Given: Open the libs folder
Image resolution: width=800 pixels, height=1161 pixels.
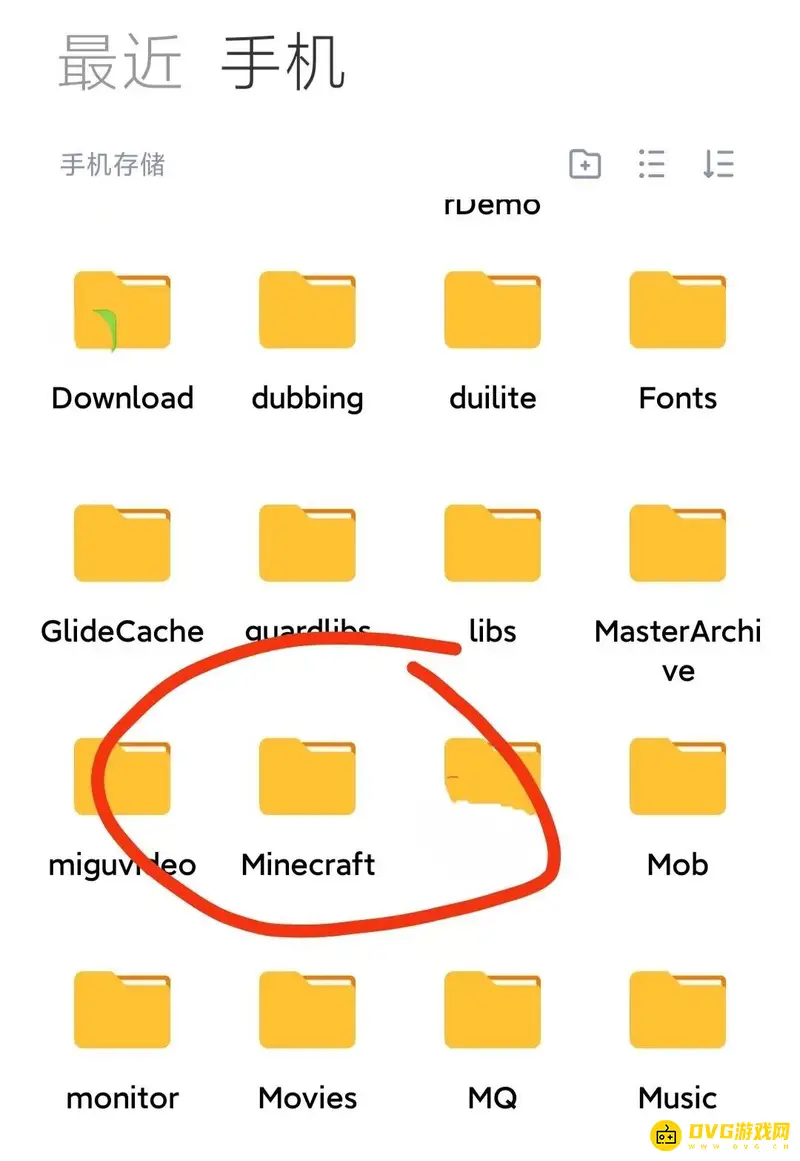Looking at the screenshot, I should (492, 544).
